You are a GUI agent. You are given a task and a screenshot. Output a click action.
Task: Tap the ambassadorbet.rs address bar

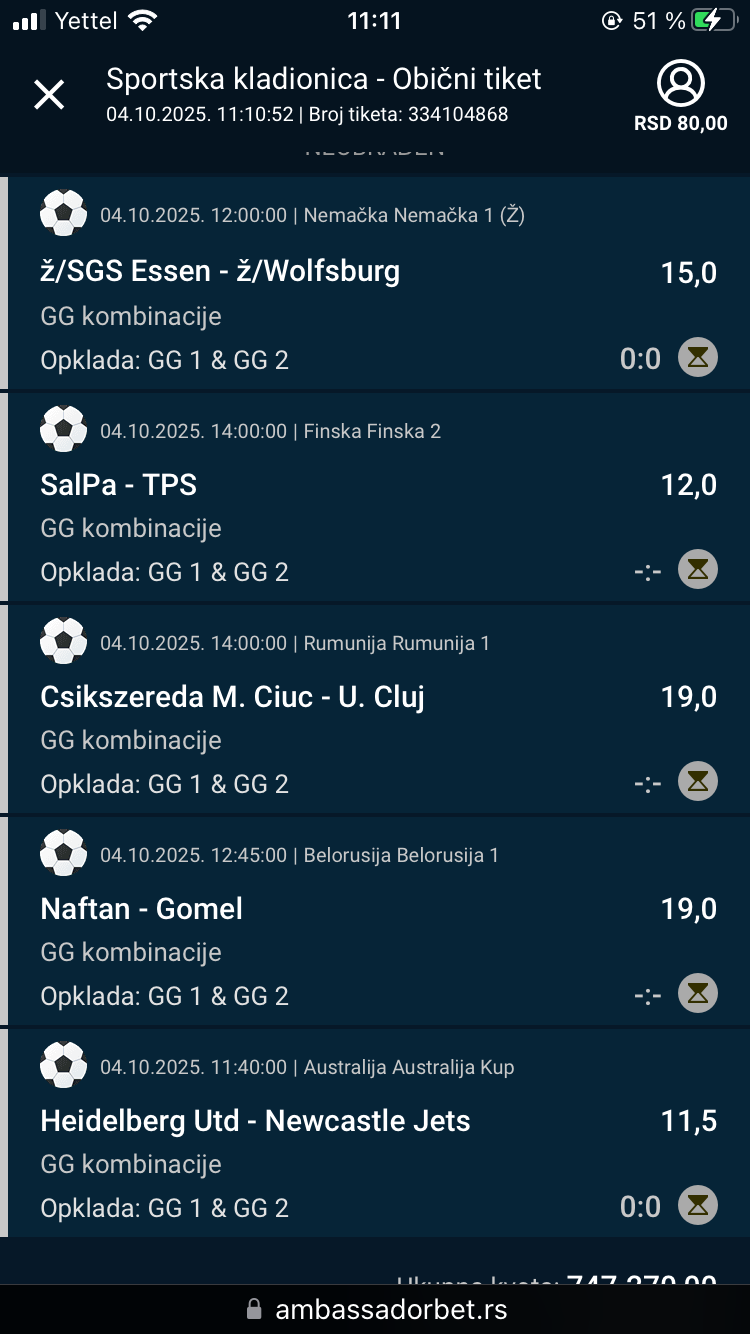tap(376, 1309)
